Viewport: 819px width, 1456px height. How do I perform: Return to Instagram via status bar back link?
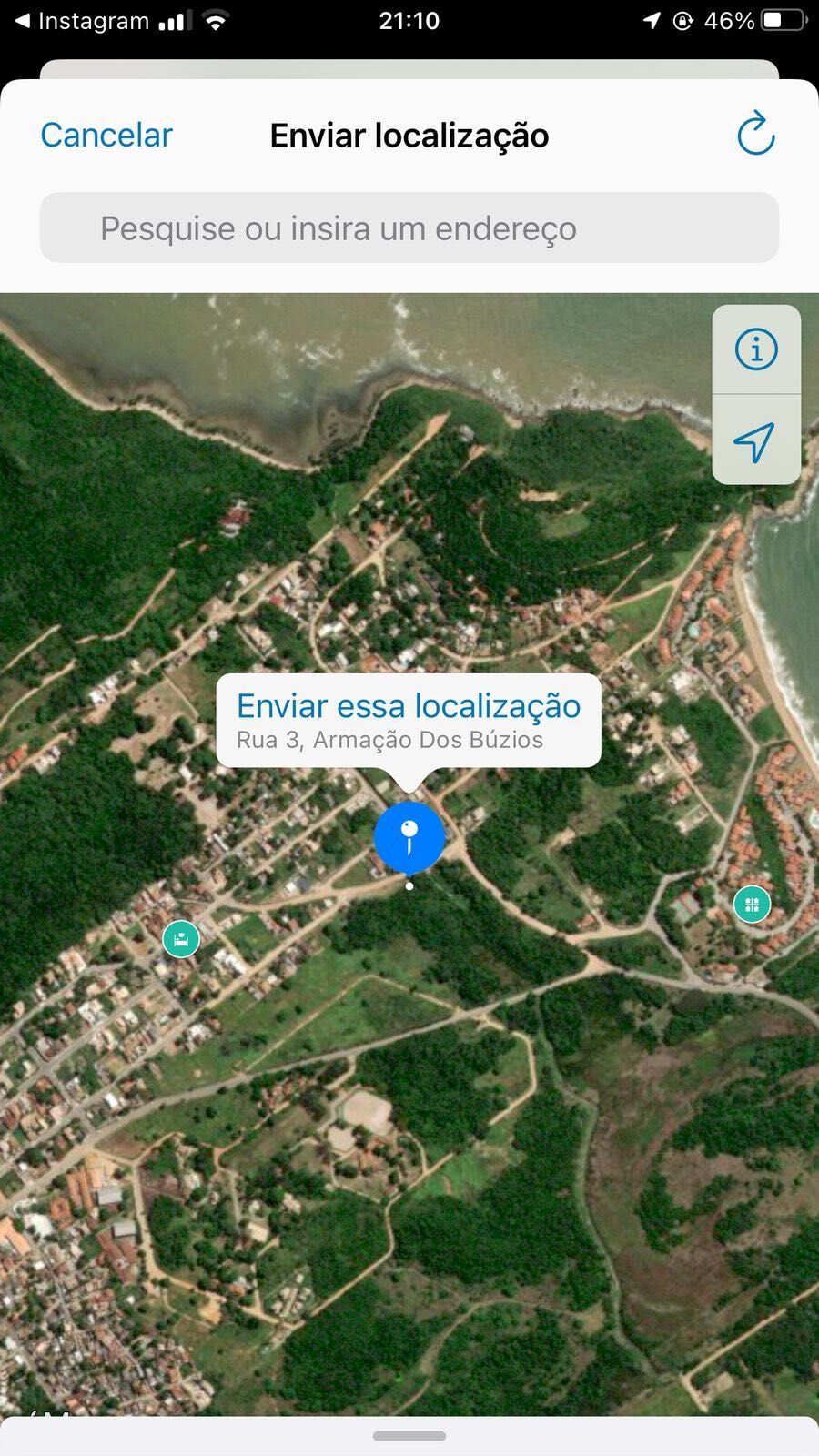coord(82,21)
